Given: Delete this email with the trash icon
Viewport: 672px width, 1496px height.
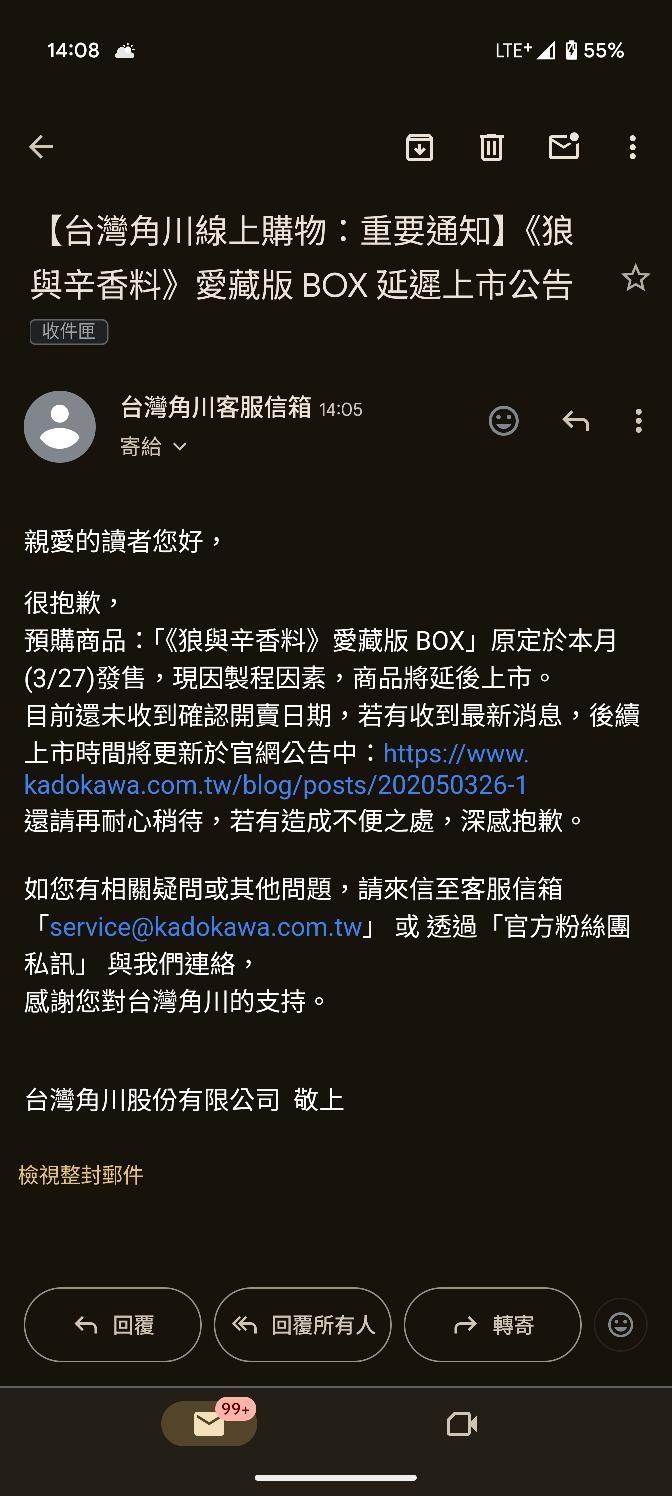Looking at the screenshot, I should 491,147.
